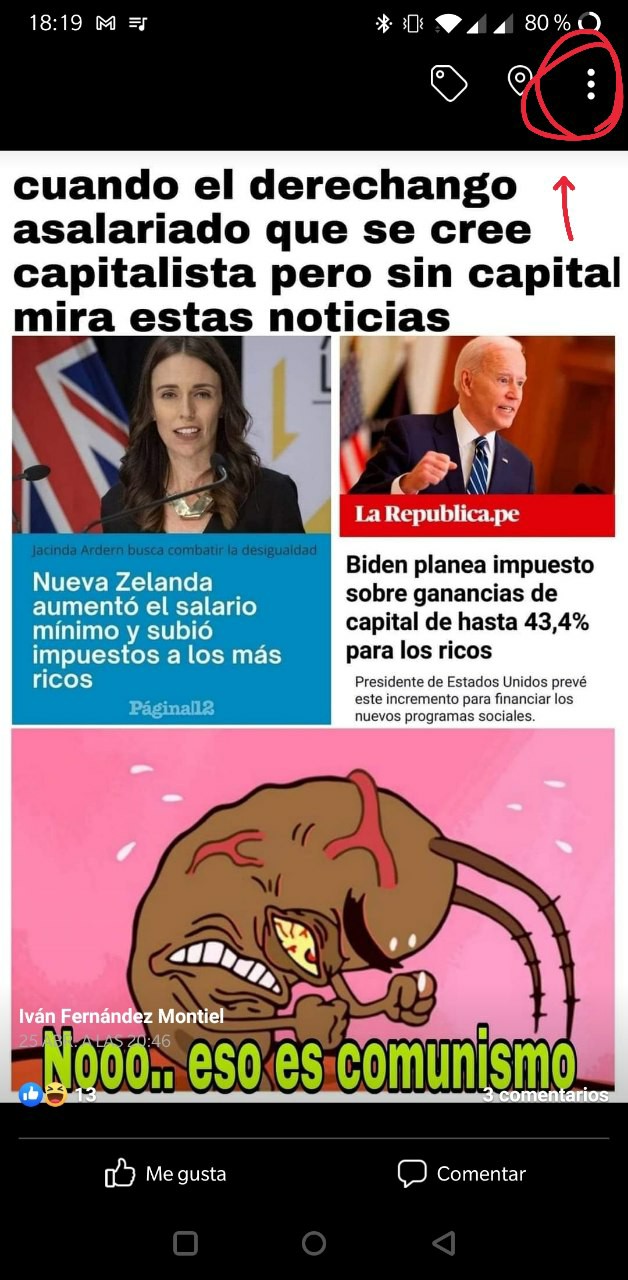Screen dimensions: 628x1280
Task: Tap the location pin icon
Action: click(x=519, y=82)
